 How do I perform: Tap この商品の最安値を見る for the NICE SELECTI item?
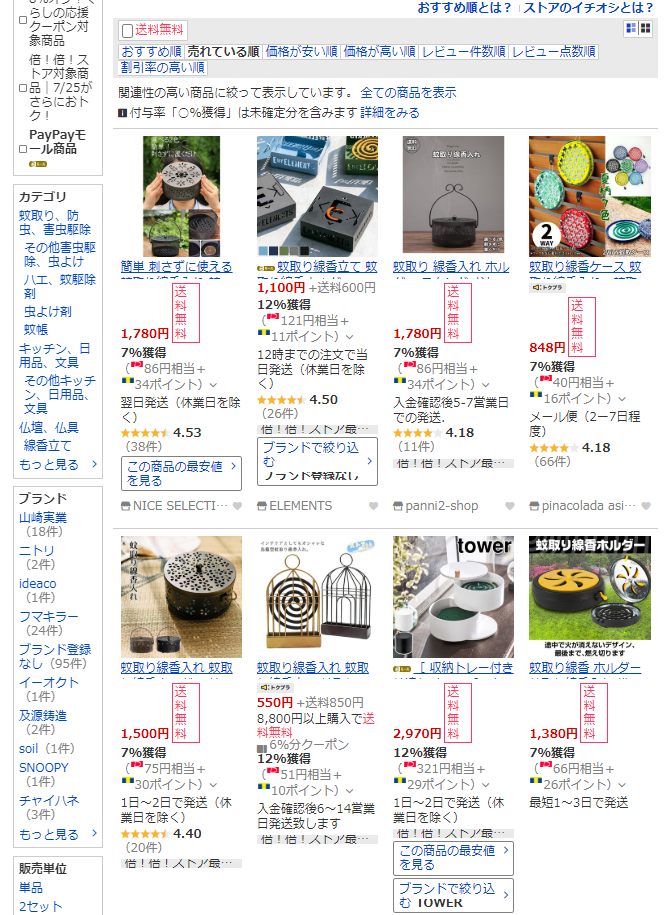(x=181, y=473)
